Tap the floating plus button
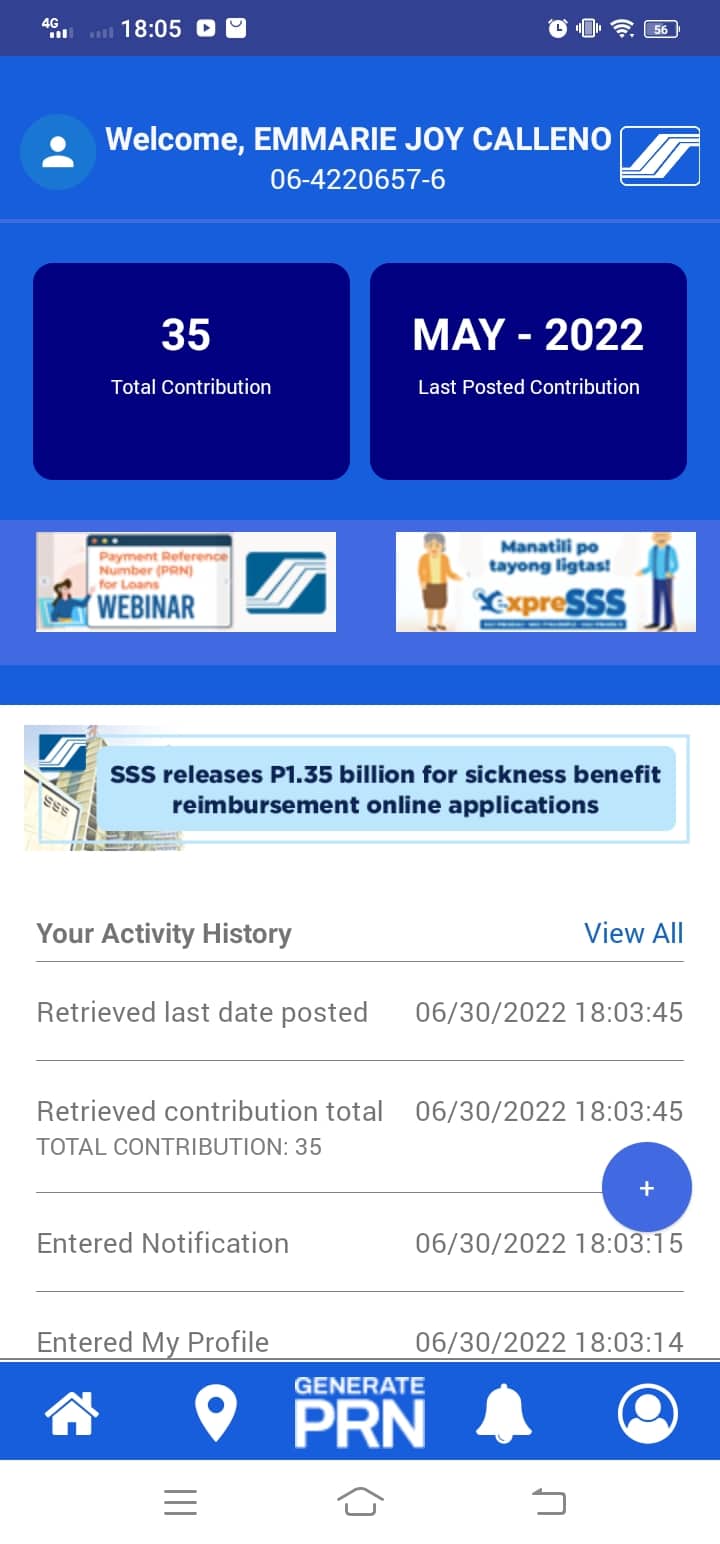This screenshot has height=1544, width=720. (646, 1188)
